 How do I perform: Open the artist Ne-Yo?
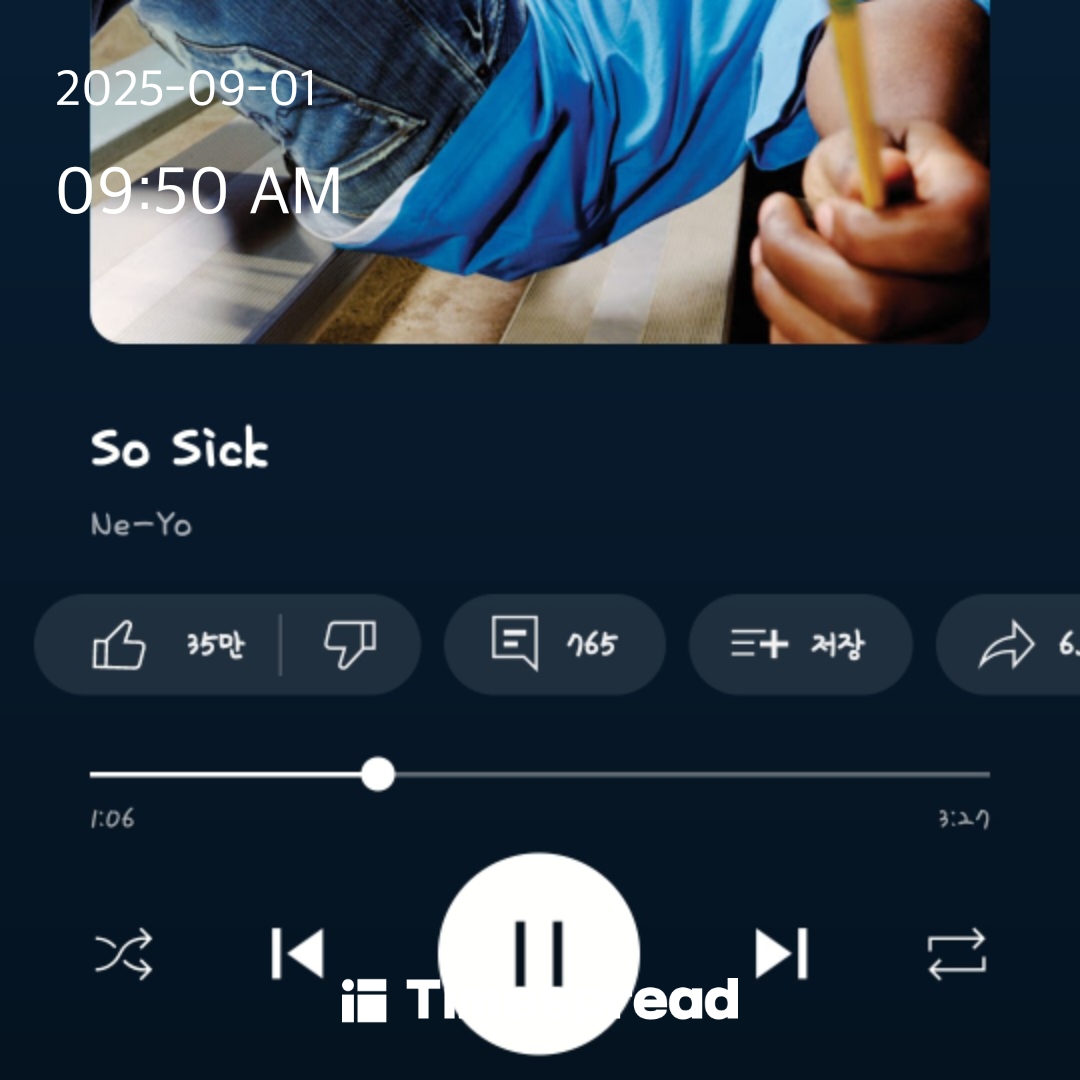click(141, 524)
